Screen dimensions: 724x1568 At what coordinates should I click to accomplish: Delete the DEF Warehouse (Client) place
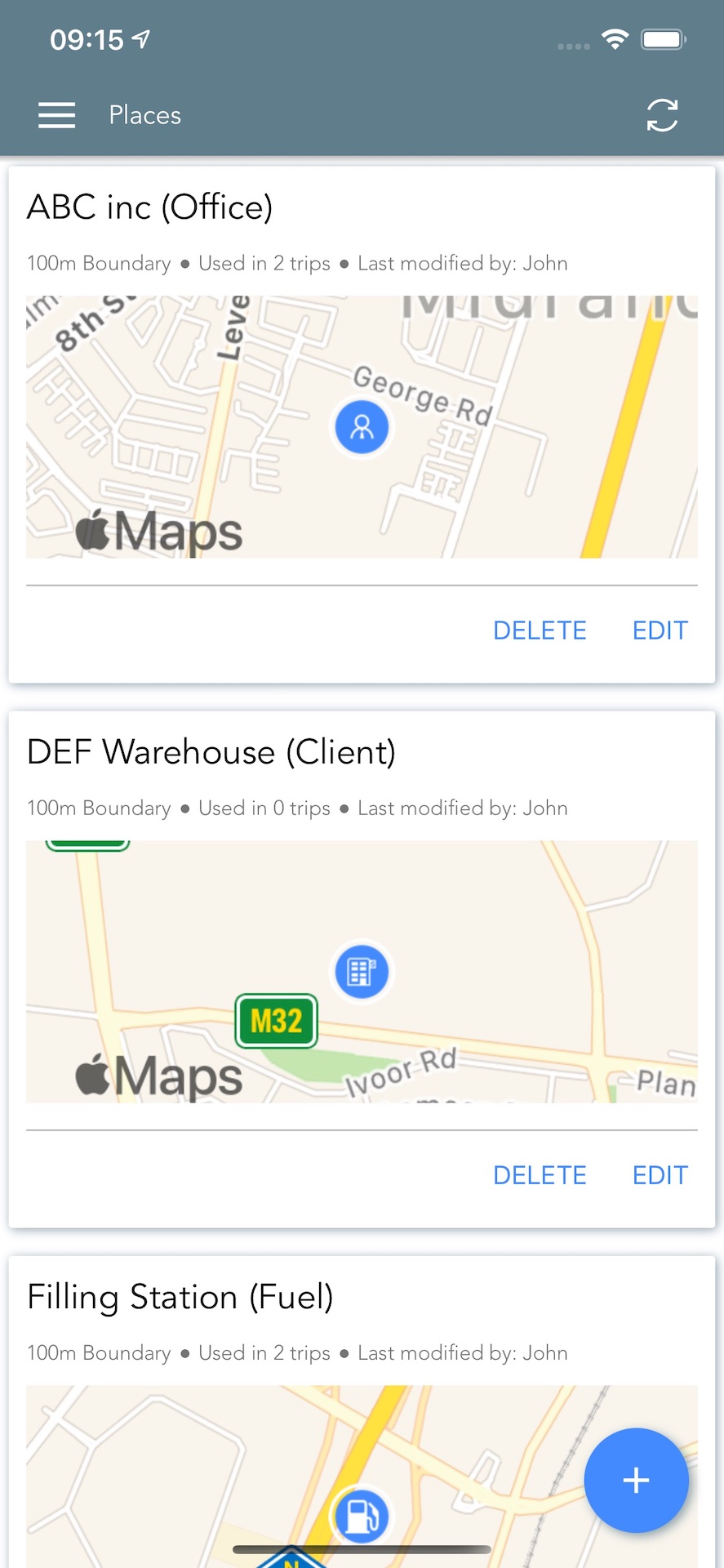point(540,1175)
